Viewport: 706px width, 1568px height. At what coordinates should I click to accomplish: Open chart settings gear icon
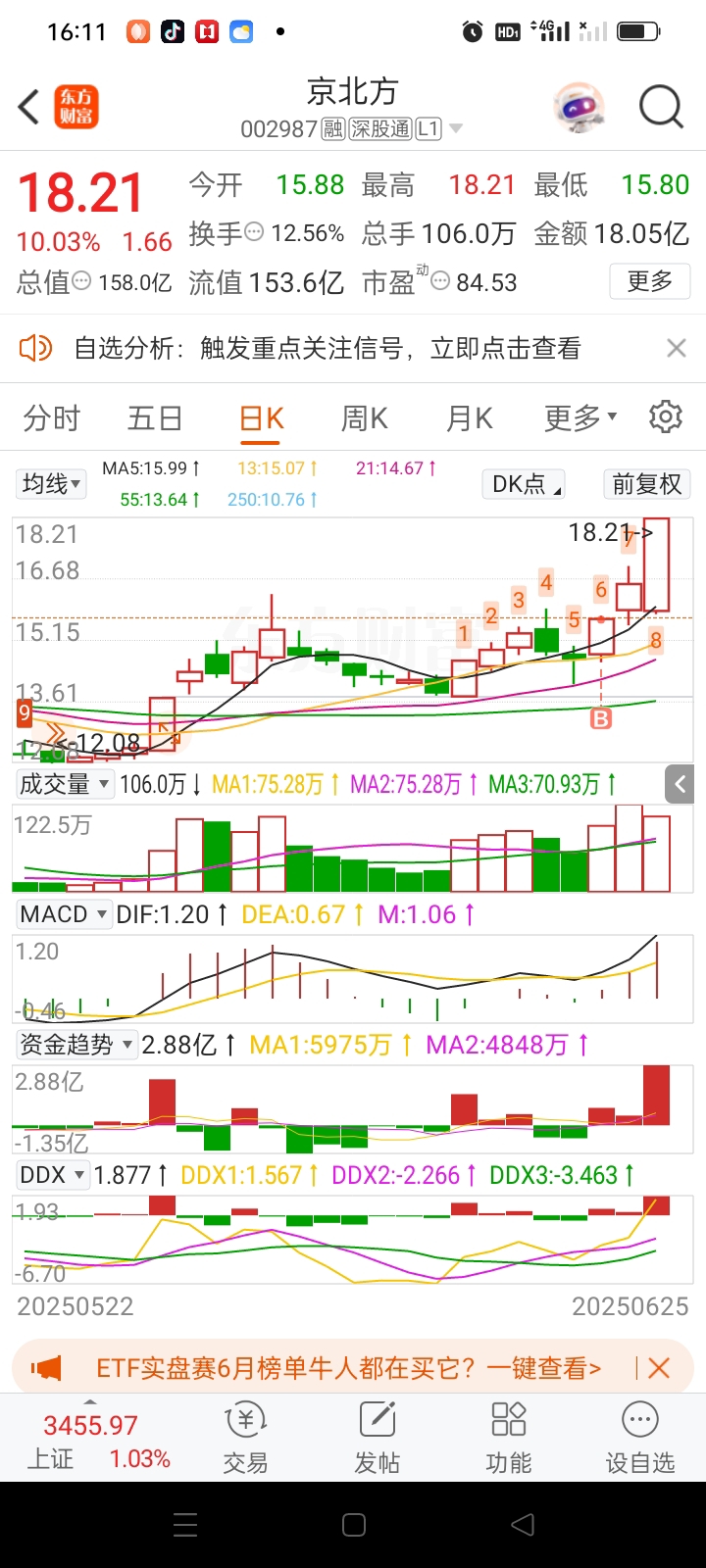coord(666,416)
